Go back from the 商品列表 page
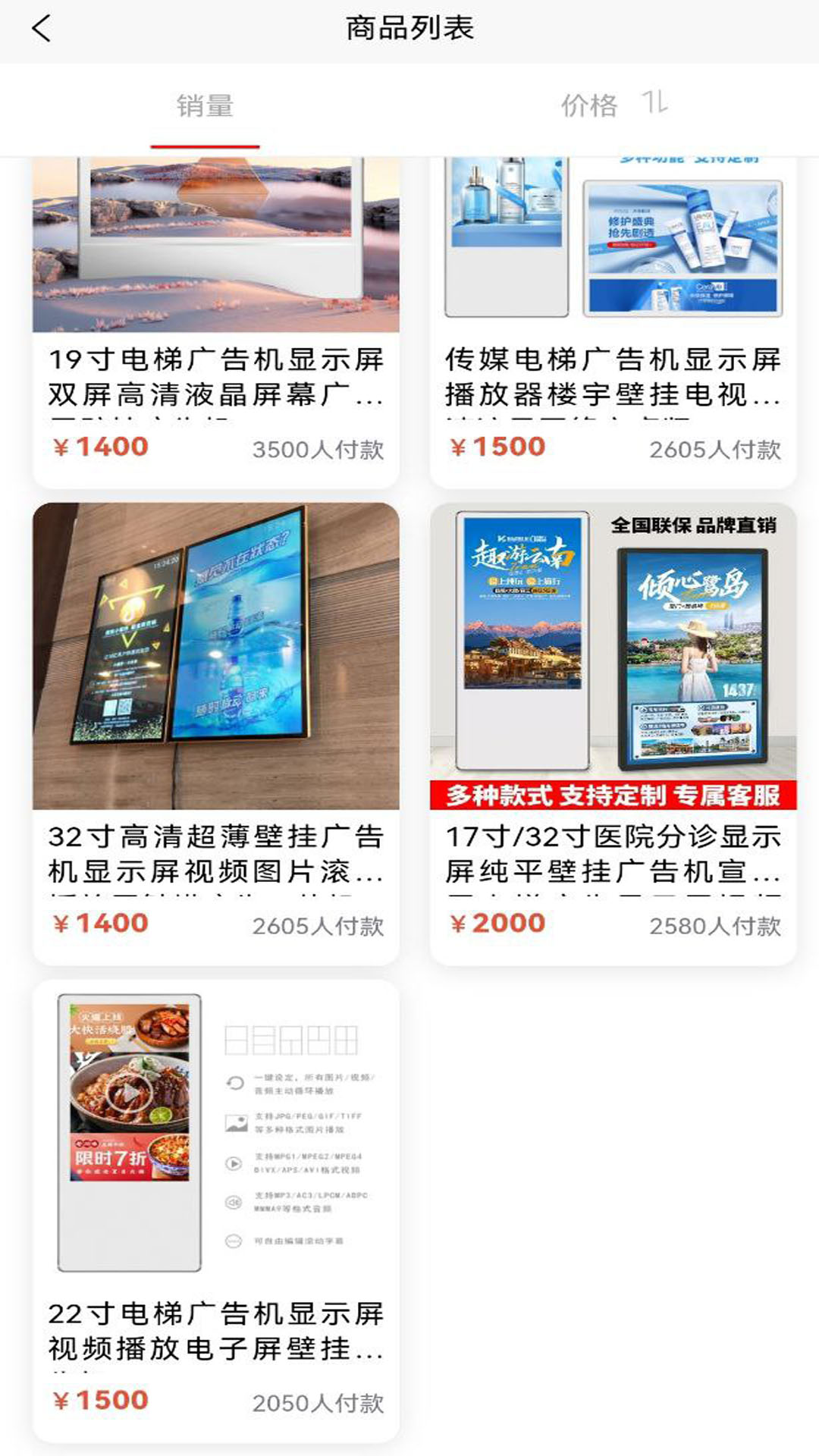819x1456 pixels. (x=42, y=30)
